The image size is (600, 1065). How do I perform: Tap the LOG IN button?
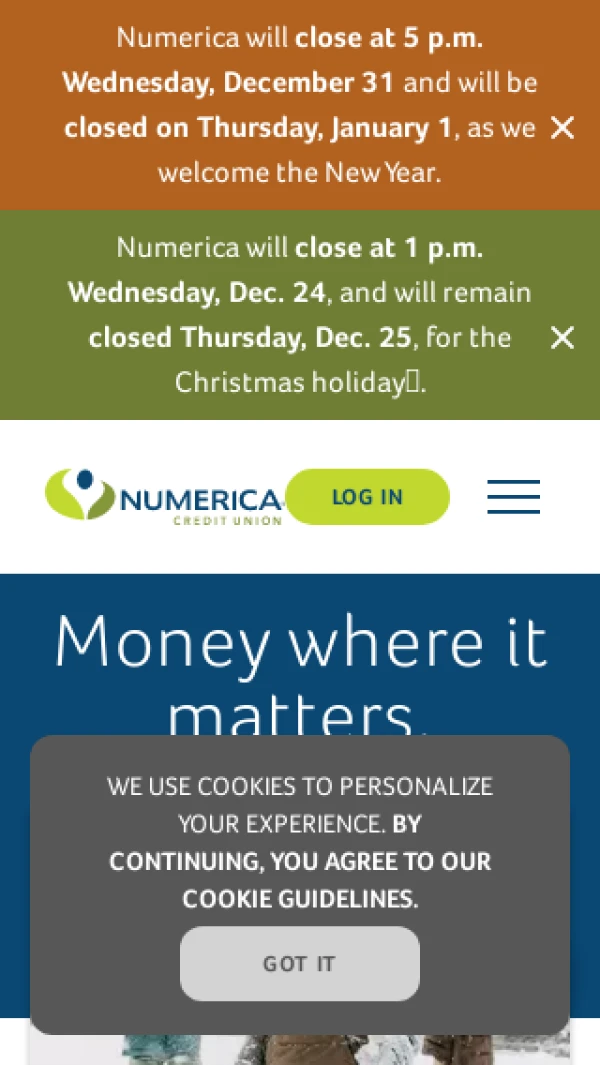pos(367,497)
